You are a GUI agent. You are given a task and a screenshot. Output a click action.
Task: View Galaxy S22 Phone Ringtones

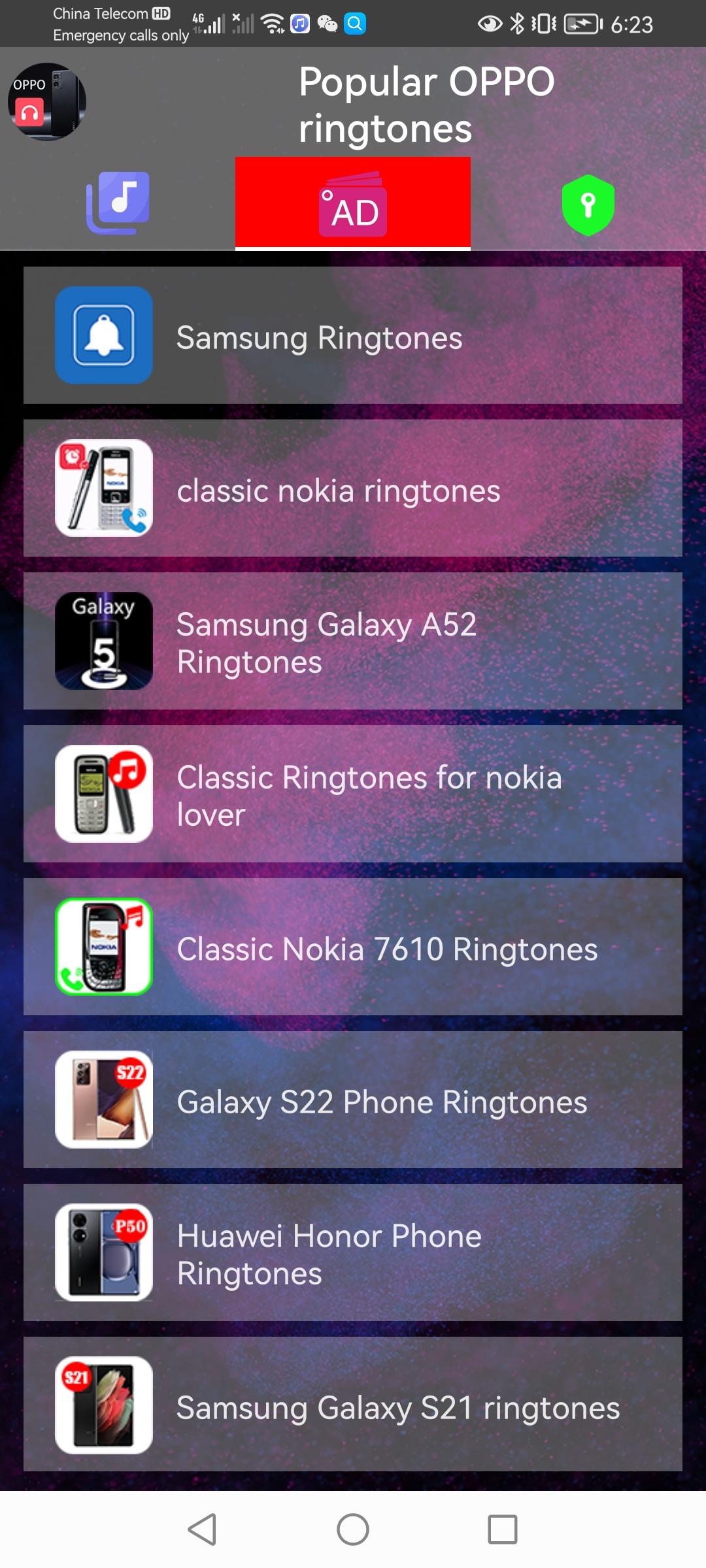353,1100
